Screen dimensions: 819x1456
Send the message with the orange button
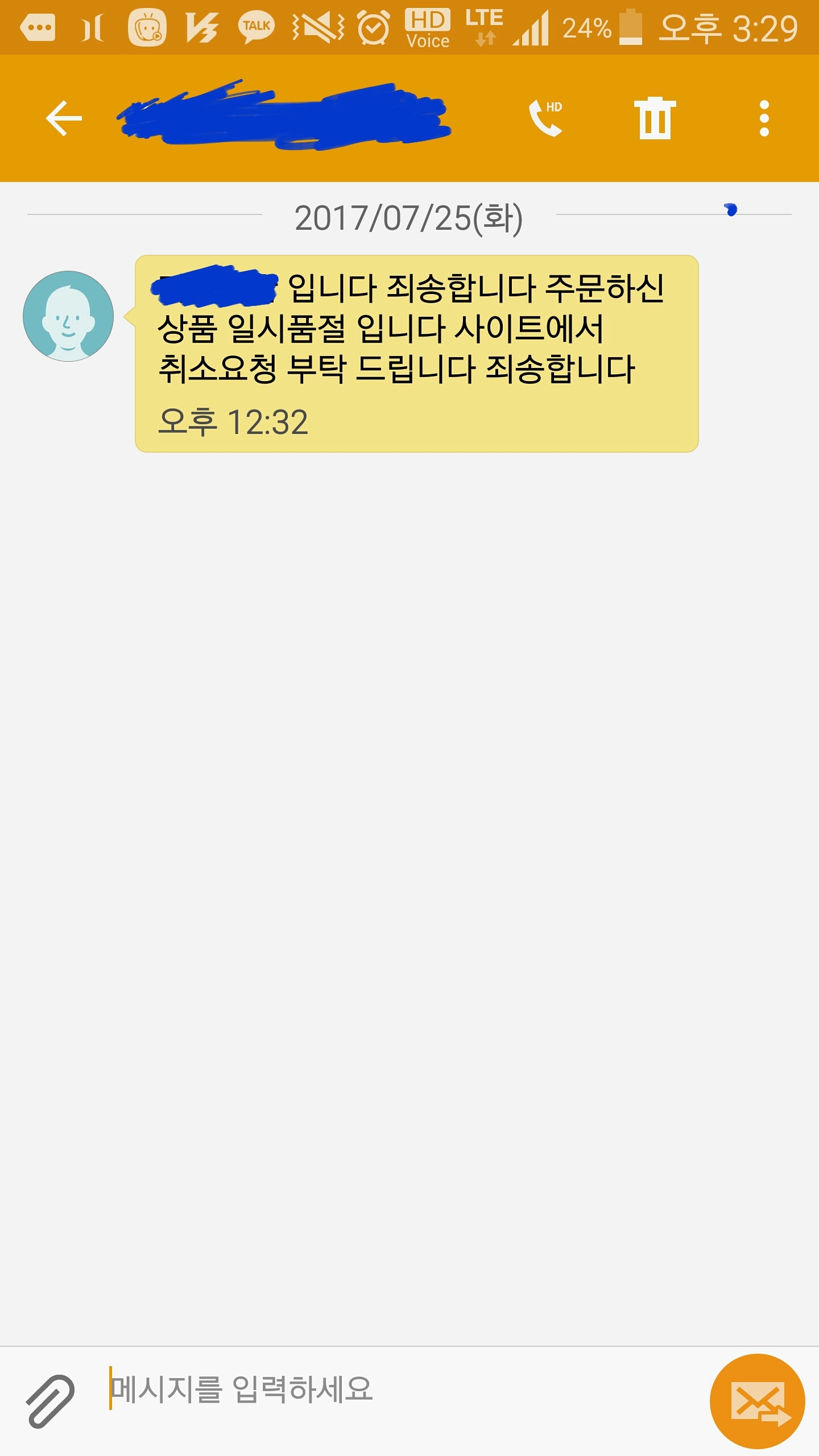click(x=757, y=1401)
